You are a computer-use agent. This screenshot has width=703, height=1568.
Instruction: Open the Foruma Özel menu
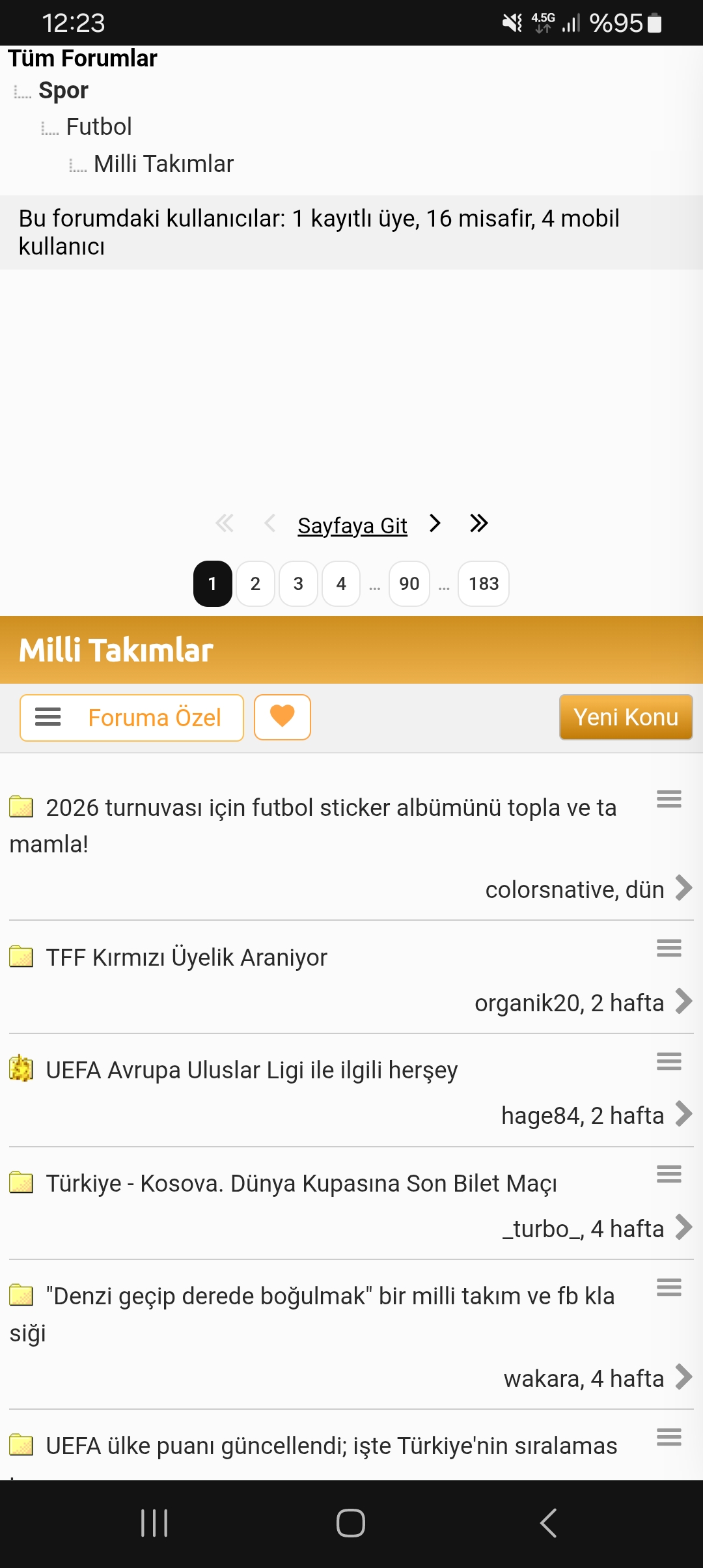point(131,718)
